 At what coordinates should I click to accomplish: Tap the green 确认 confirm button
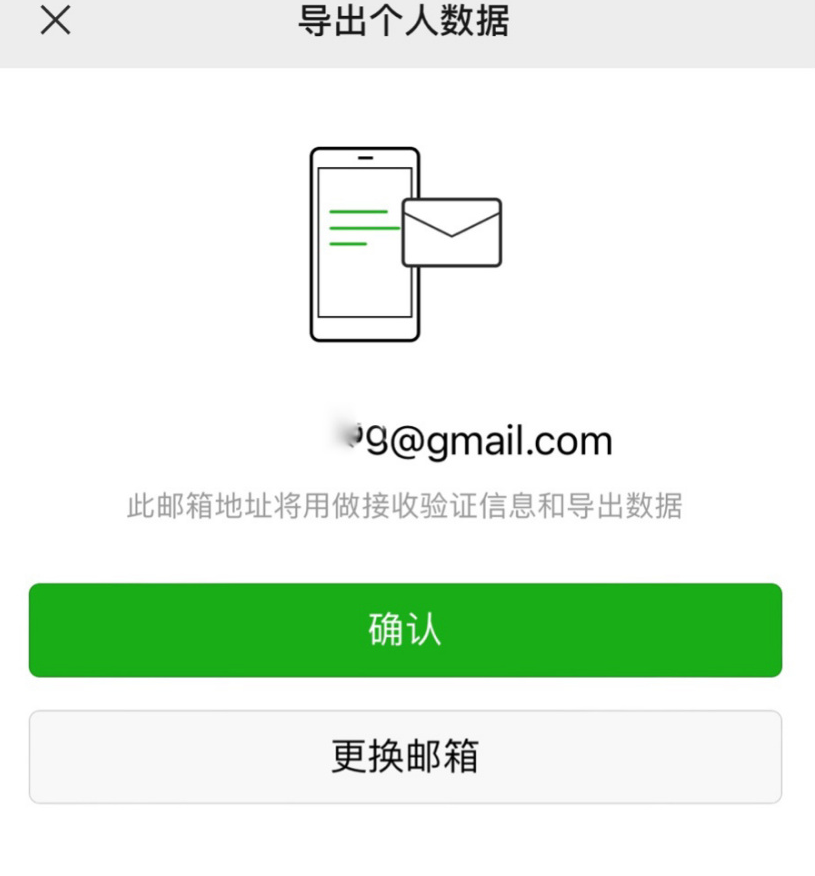[405, 630]
